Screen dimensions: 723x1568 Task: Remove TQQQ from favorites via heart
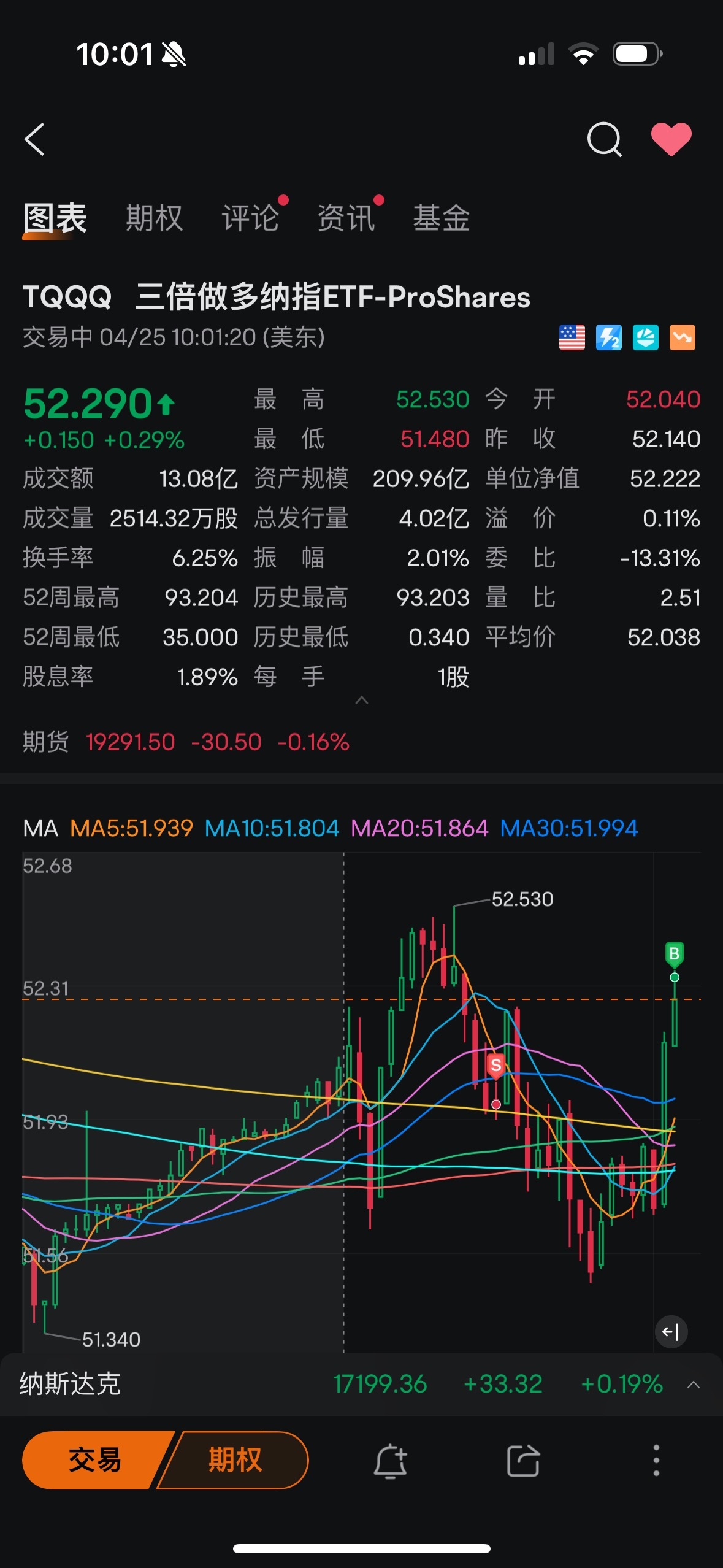coord(671,139)
